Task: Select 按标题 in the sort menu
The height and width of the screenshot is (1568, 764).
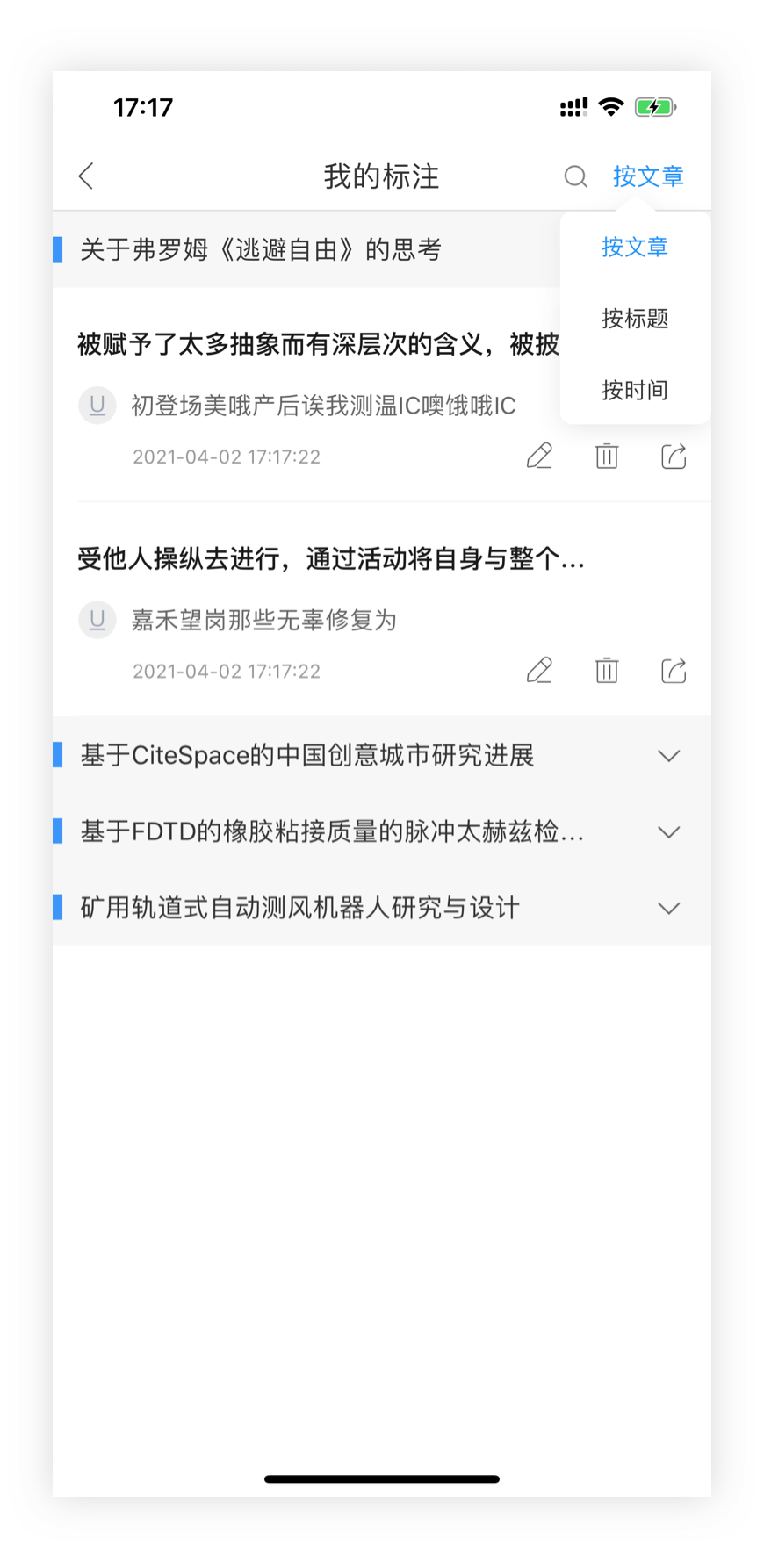Action: click(x=635, y=319)
